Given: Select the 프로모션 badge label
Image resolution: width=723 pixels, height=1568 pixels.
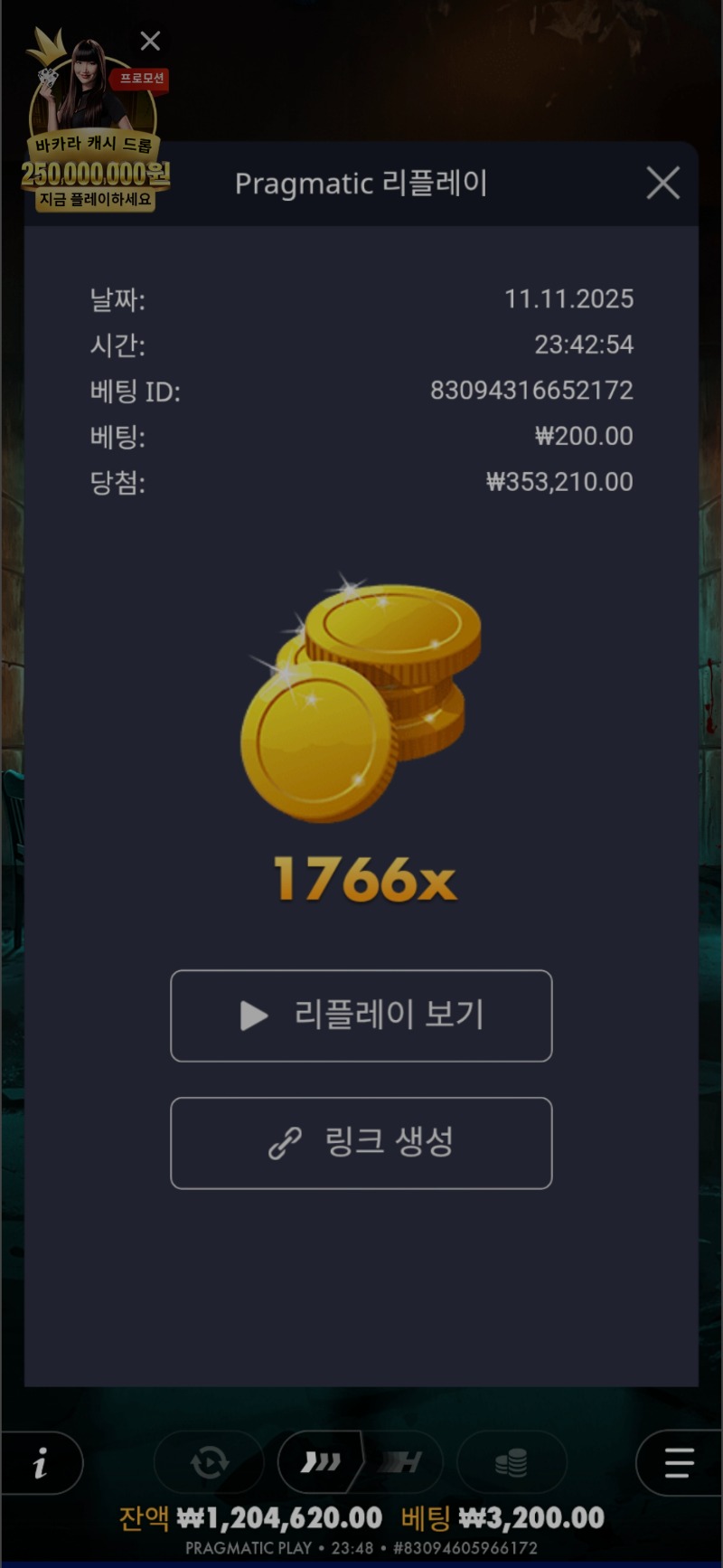Looking at the screenshot, I should click(x=142, y=81).
